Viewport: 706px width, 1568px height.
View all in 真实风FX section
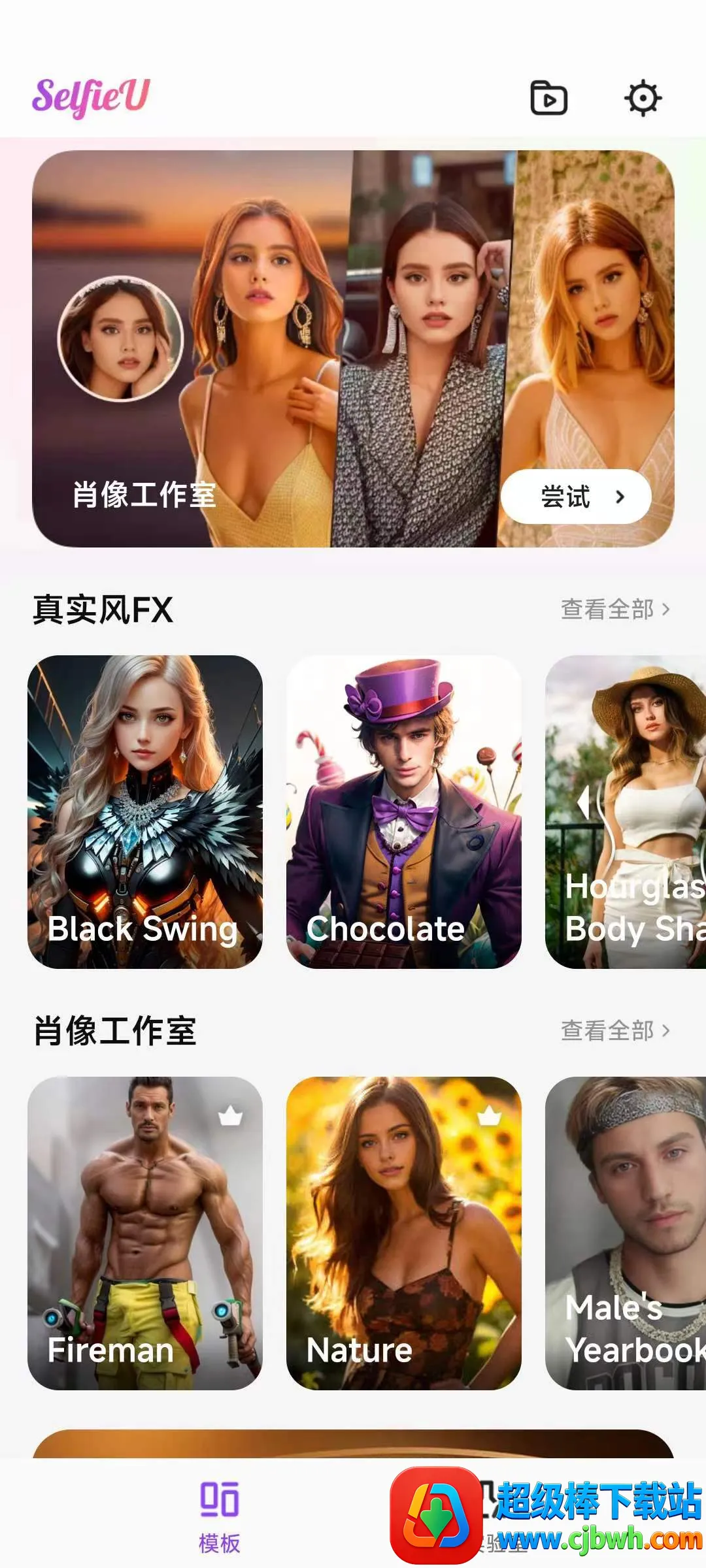pos(615,609)
